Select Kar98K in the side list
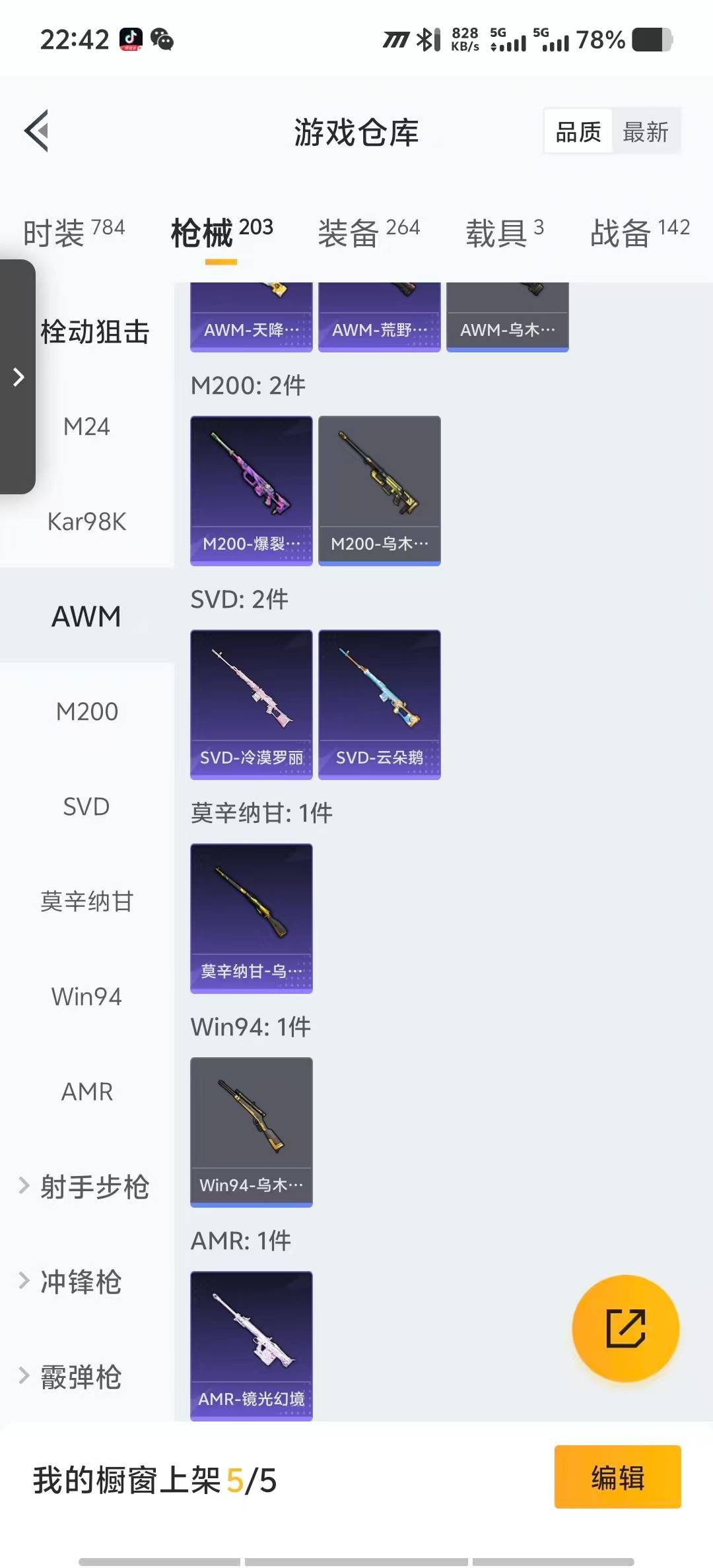 86,522
